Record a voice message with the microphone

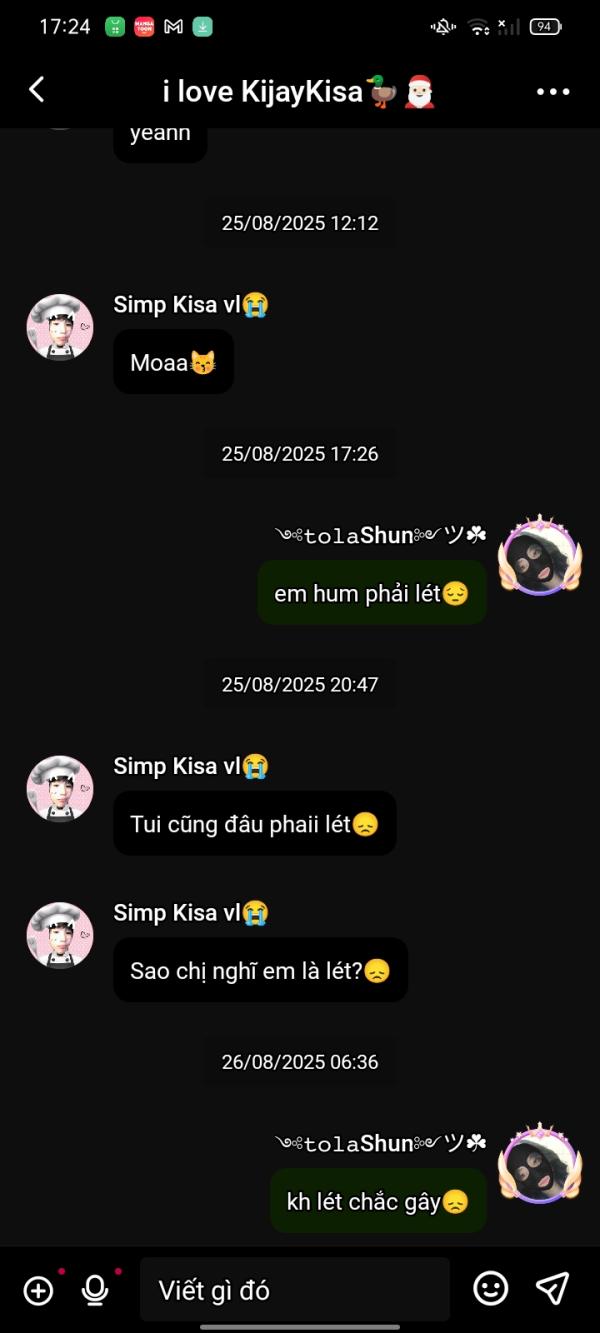pyautogui.click(x=95, y=1290)
